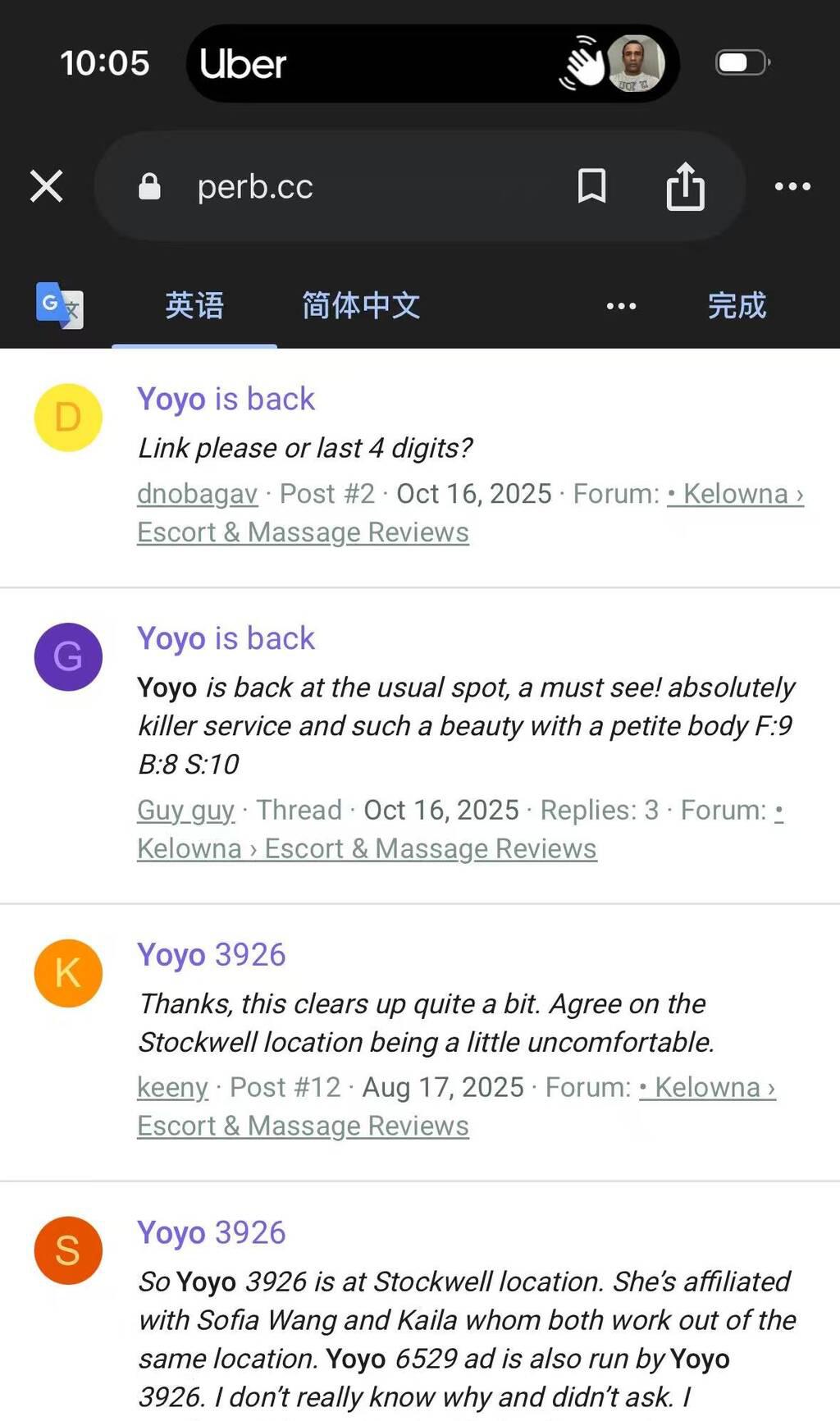Tap 完成 to dismiss translate bar

(x=737, y=306)
